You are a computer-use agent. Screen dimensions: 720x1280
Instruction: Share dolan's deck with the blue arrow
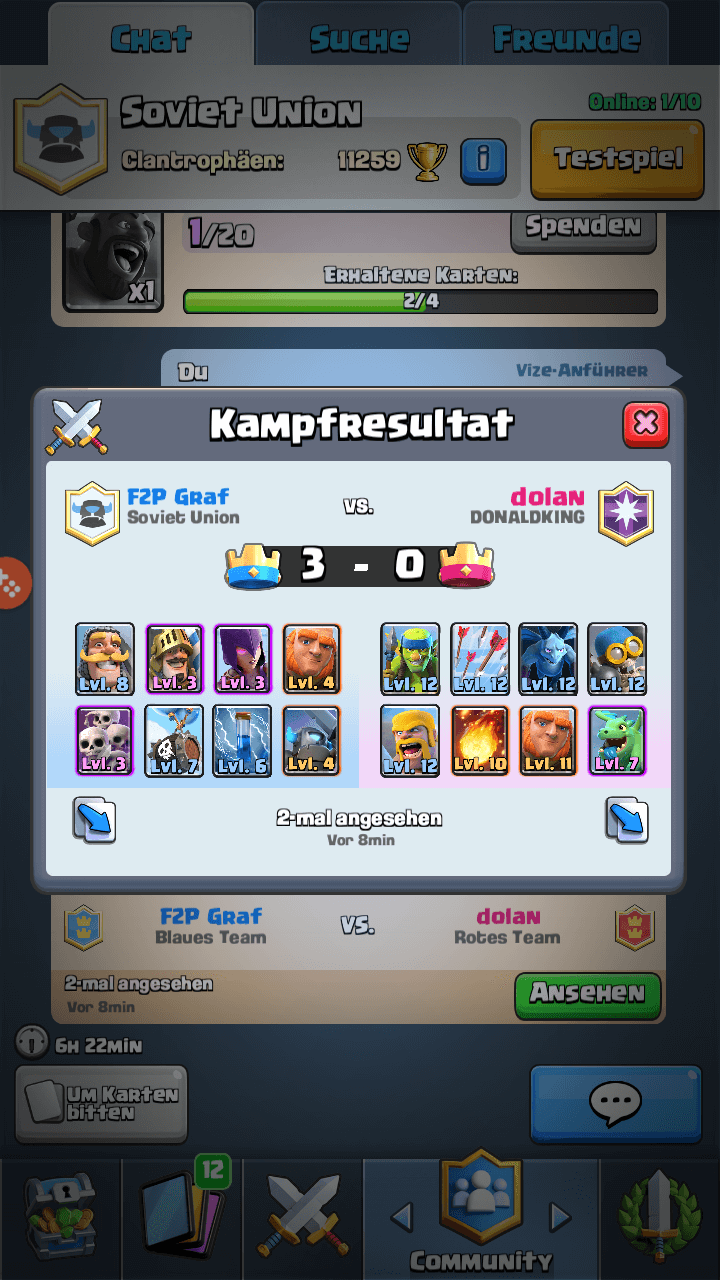(x=627, y=820)
